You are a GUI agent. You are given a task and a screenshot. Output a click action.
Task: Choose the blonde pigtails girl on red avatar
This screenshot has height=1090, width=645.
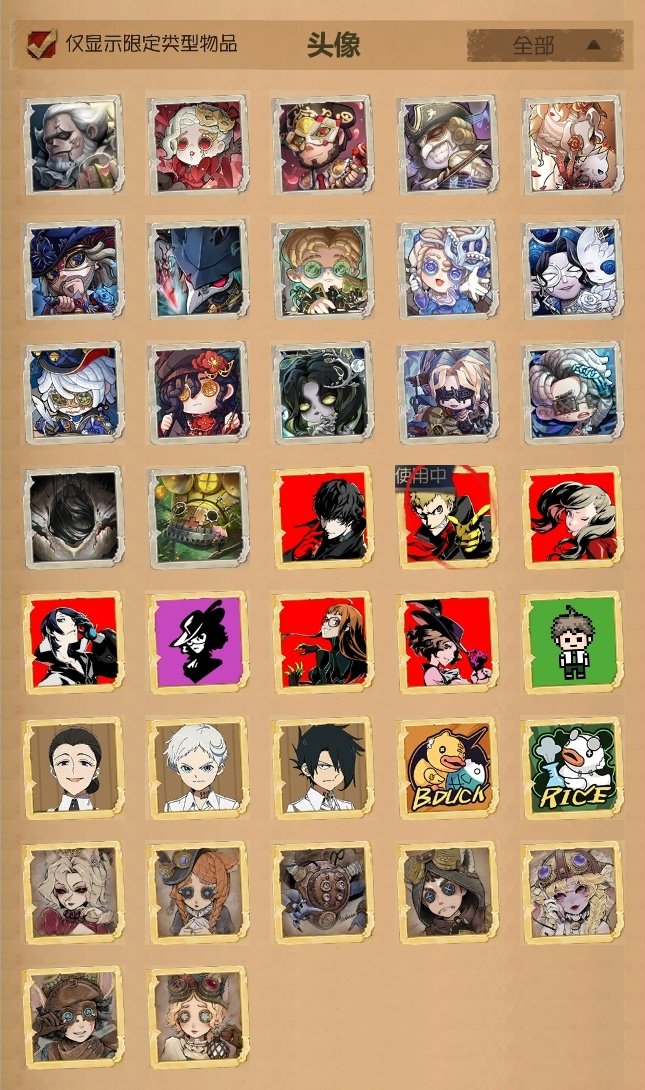click(572, 517)
